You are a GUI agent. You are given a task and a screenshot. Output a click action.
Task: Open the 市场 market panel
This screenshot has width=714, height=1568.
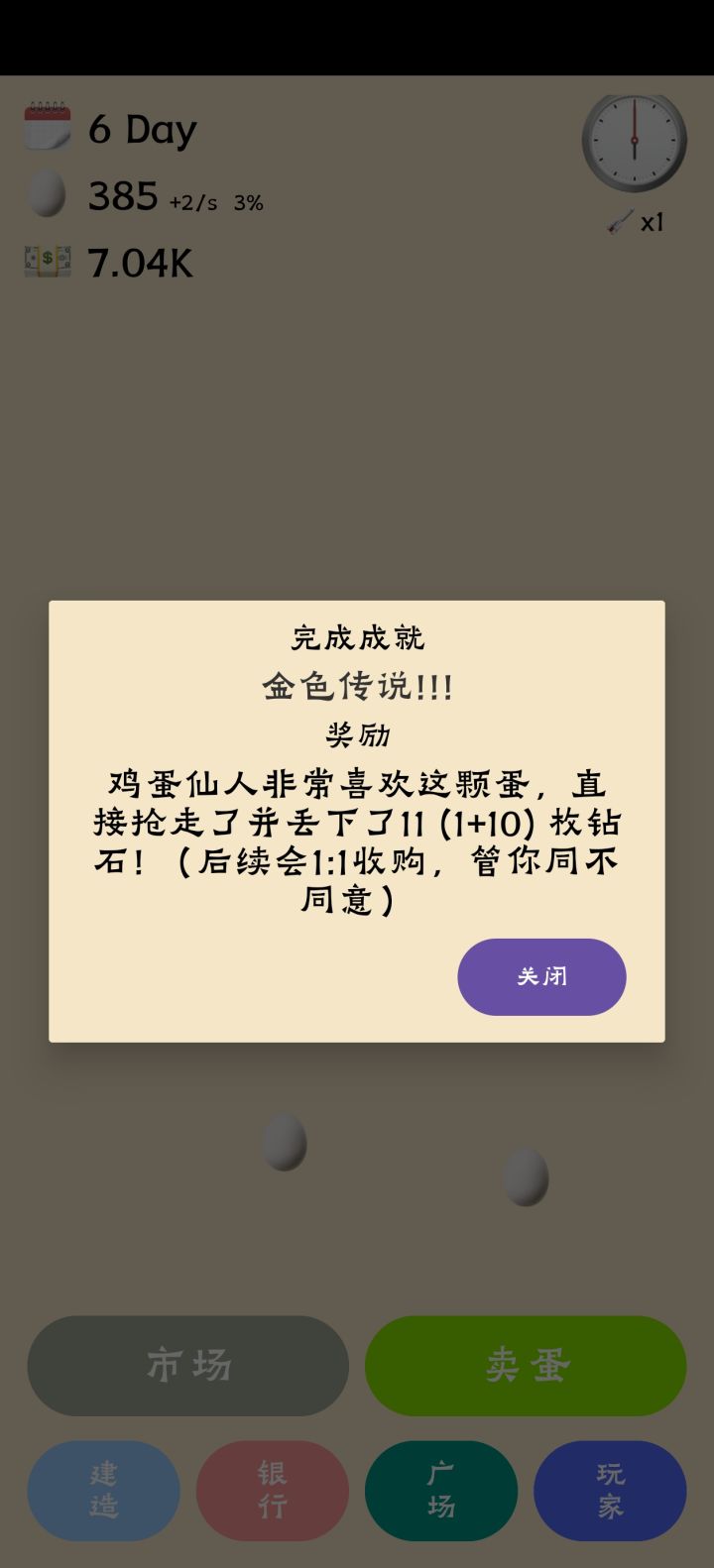pyautogui.click(x=187, y=1366)
